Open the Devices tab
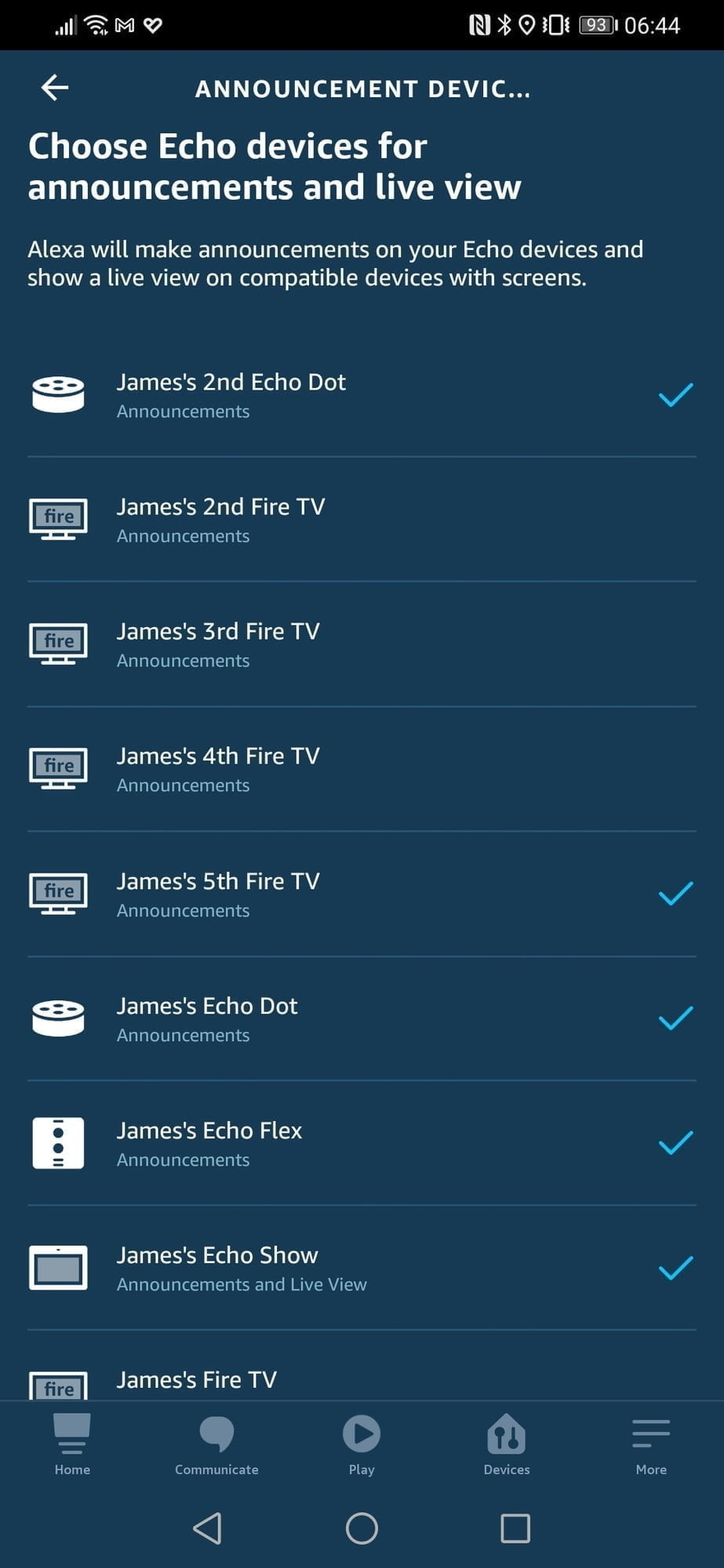 [507, 1444]
